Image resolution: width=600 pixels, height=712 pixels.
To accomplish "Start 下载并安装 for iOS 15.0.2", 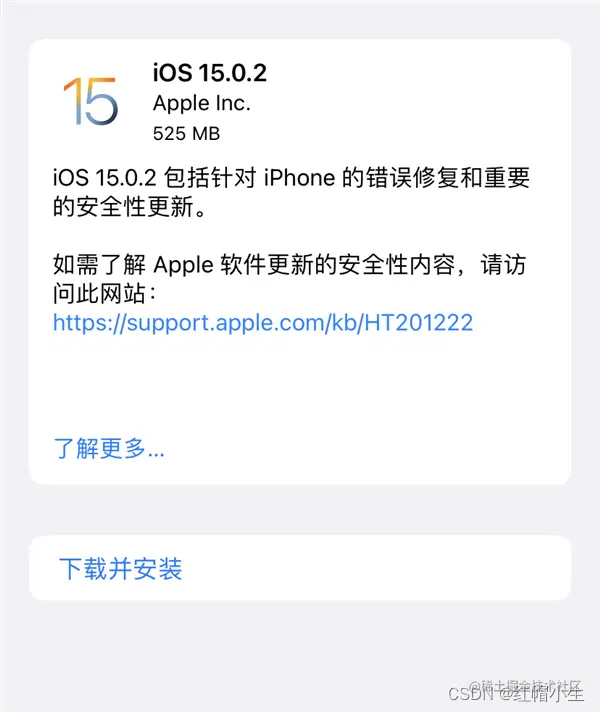I will (x=121, y=569).
